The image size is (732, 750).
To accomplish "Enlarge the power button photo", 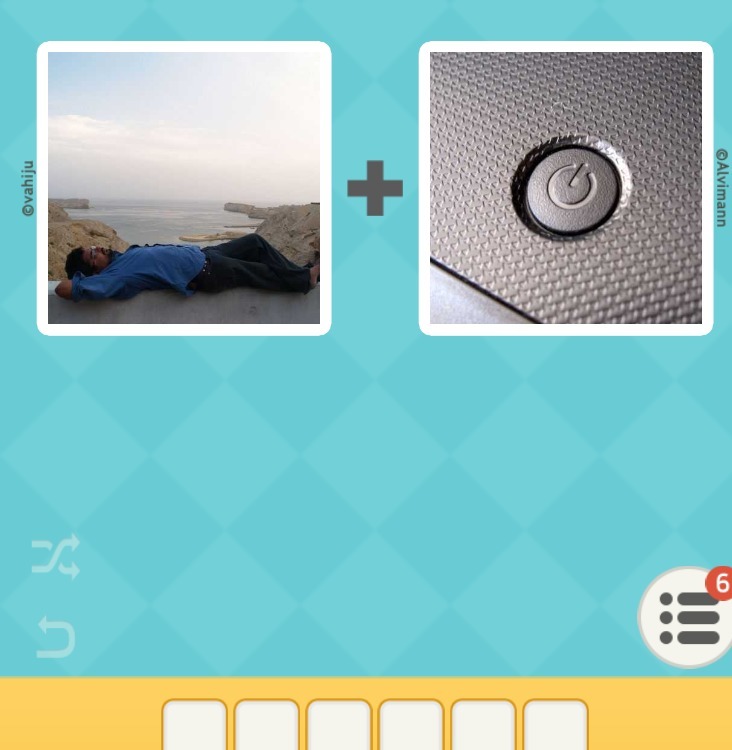I will click(x=566, y=188).
